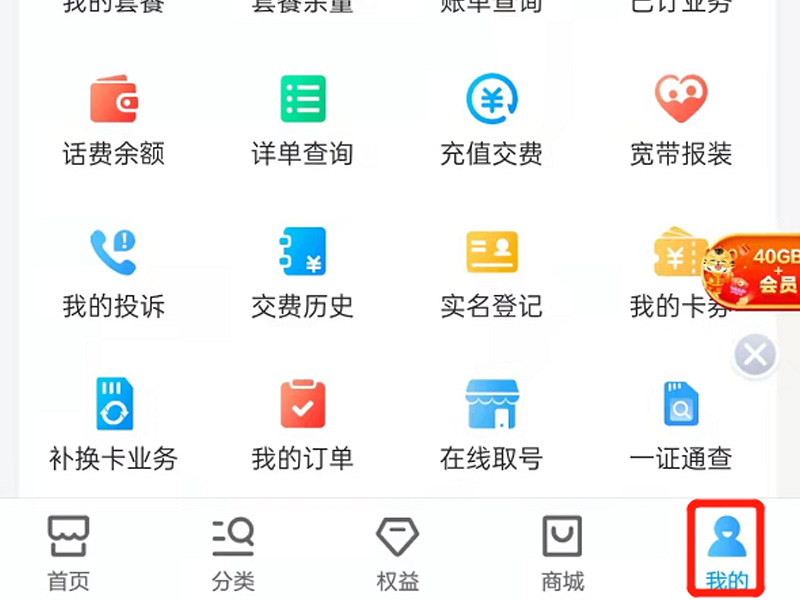The width and height of the screenshot is (800, 600).
Task: Switch to the 分类 tab
Action: click(x=233, y=552)
